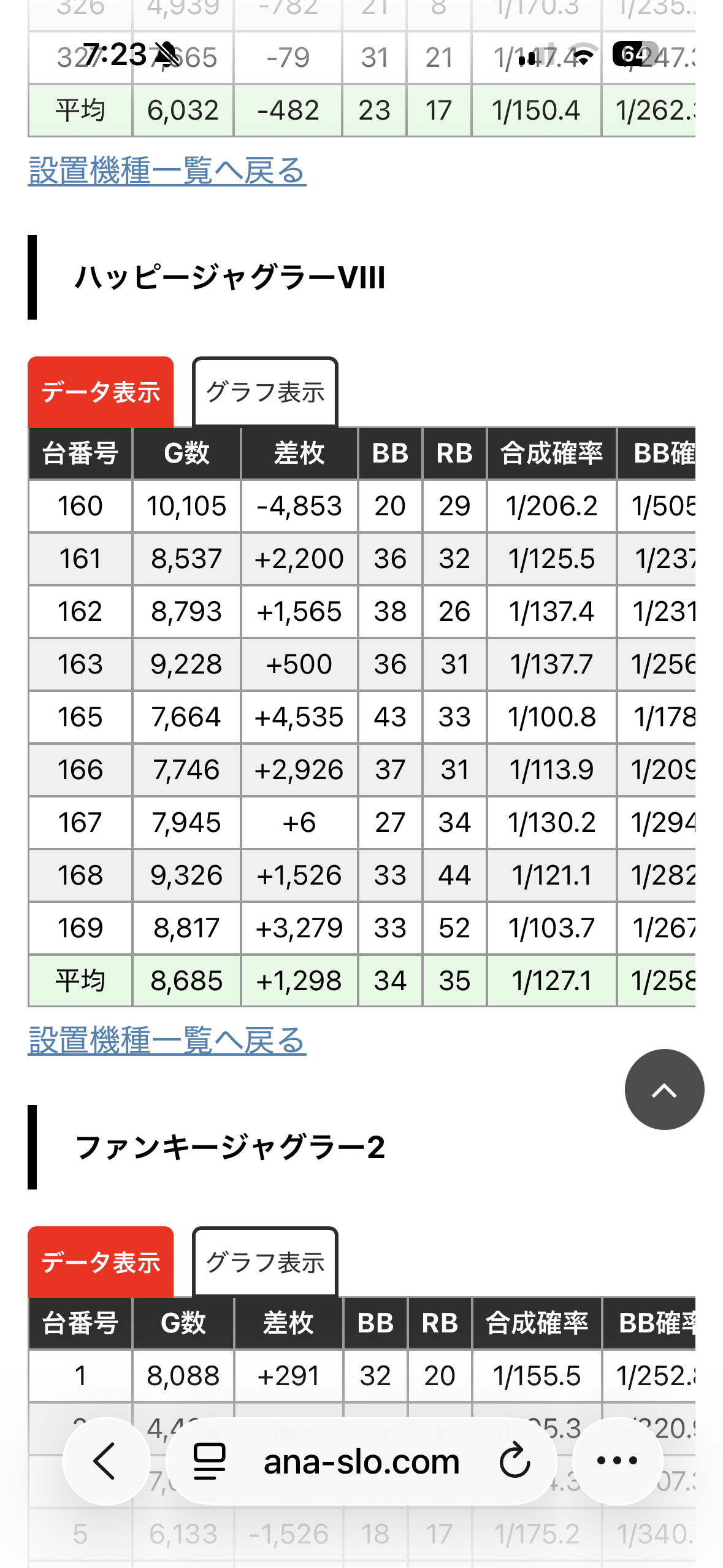The width and height of the screenshot is (723, 1568).
Task: Select データ表示 tab for ファンキージャグラー2
Action: coord(101,1262)
